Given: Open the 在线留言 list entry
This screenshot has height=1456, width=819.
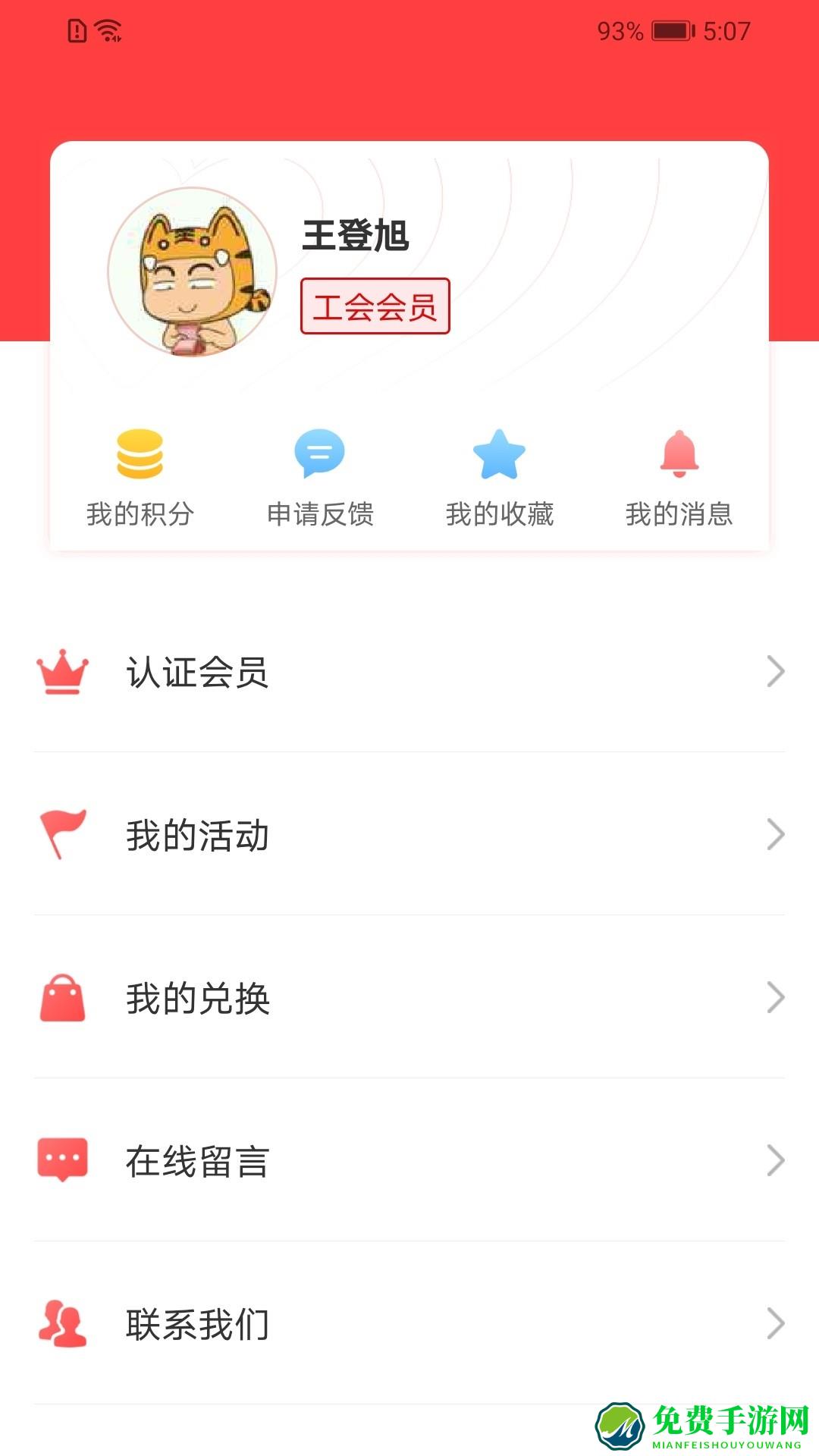Looking at the screenshot, I should 196,1158.
